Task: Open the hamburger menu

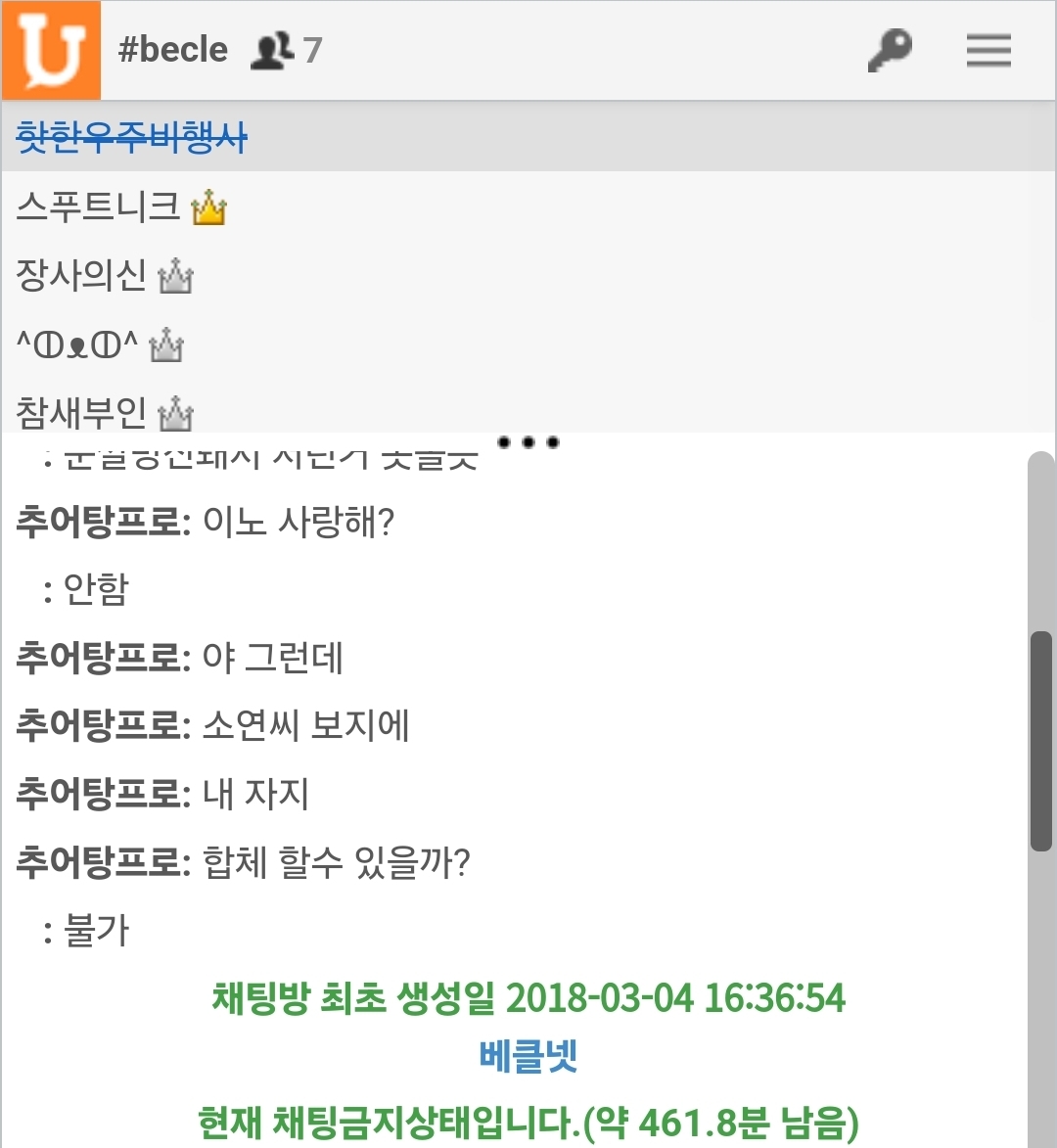Action: pyautogui.click(x=988, y=51)
